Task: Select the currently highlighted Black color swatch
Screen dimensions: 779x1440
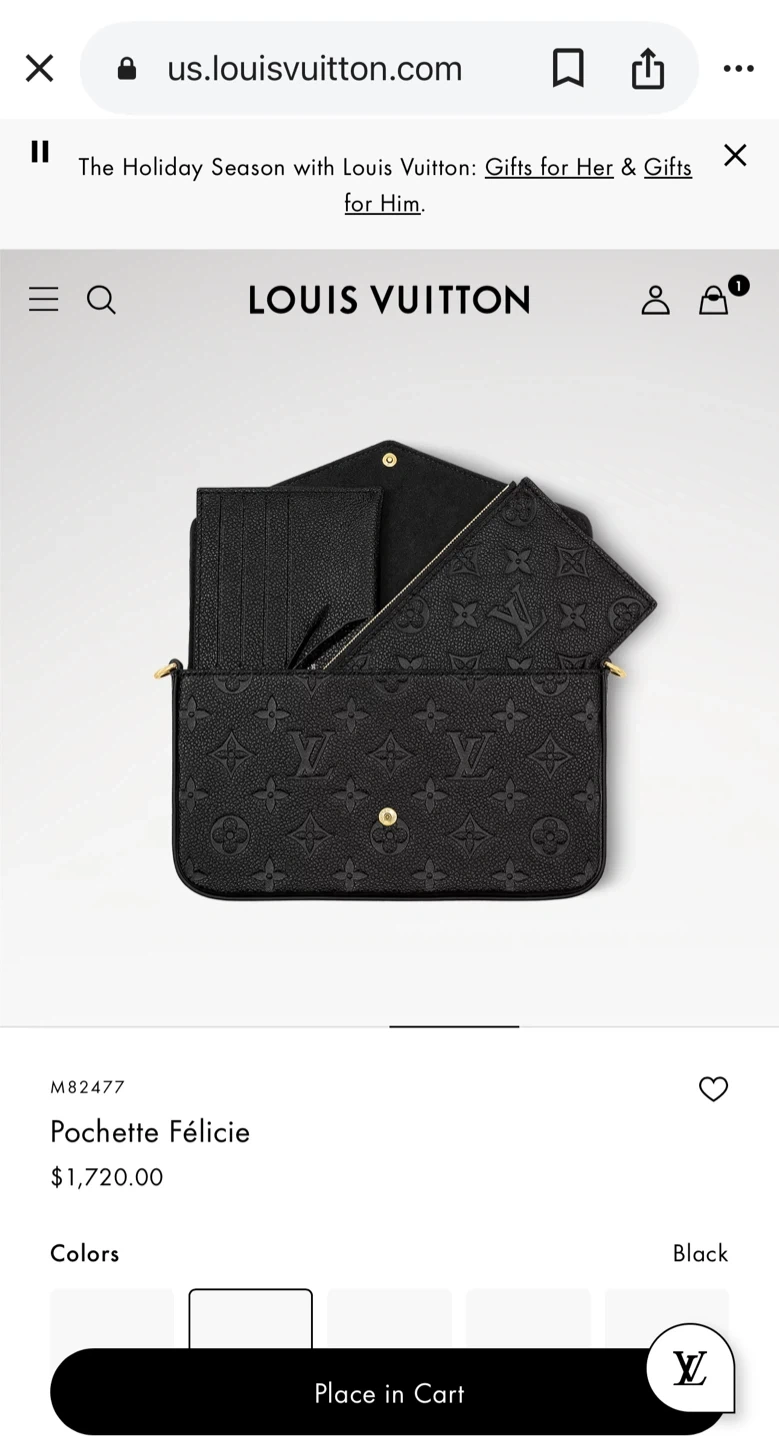Action: pyautogui.click(x=250, y=1318)
